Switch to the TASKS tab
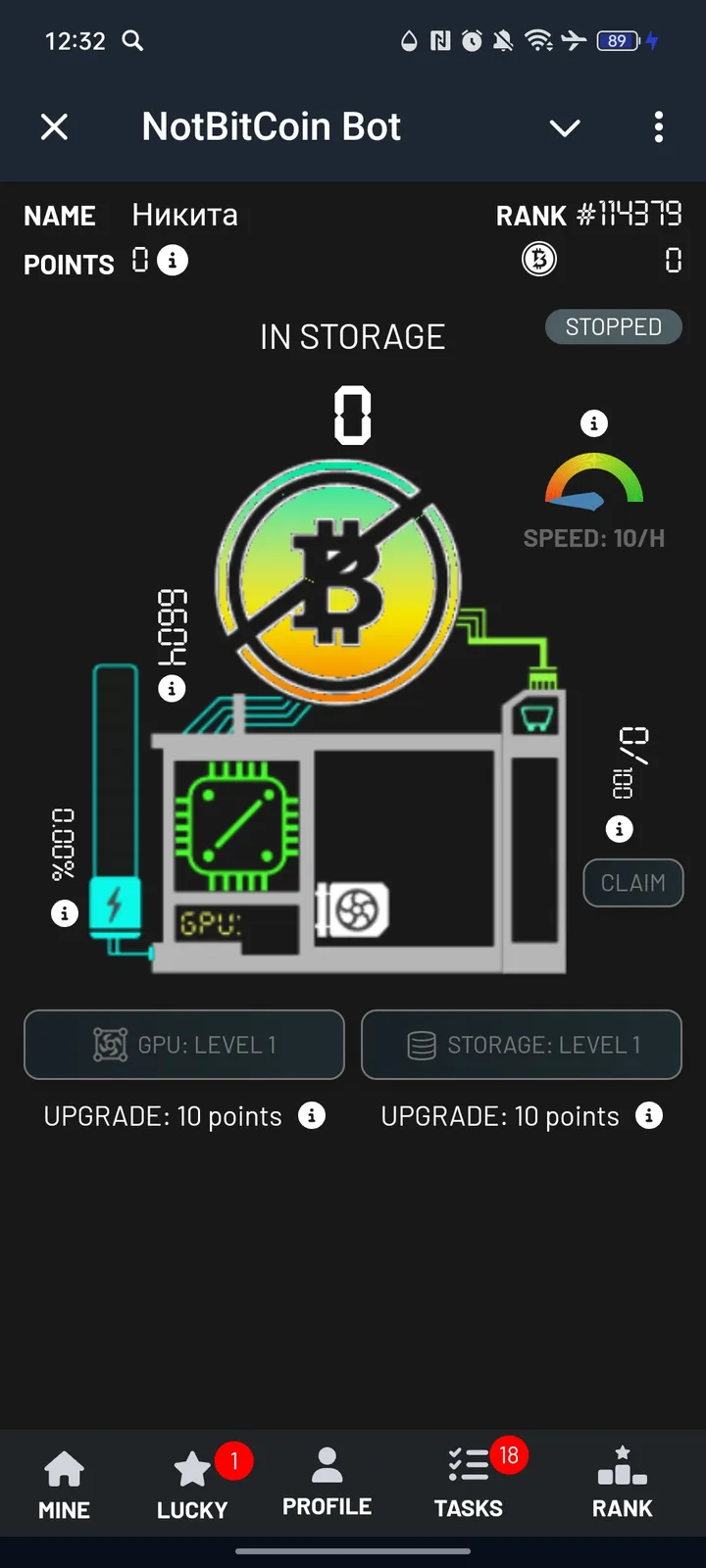This screenshot has width=706, height=1568. (x=468, y=1482)
